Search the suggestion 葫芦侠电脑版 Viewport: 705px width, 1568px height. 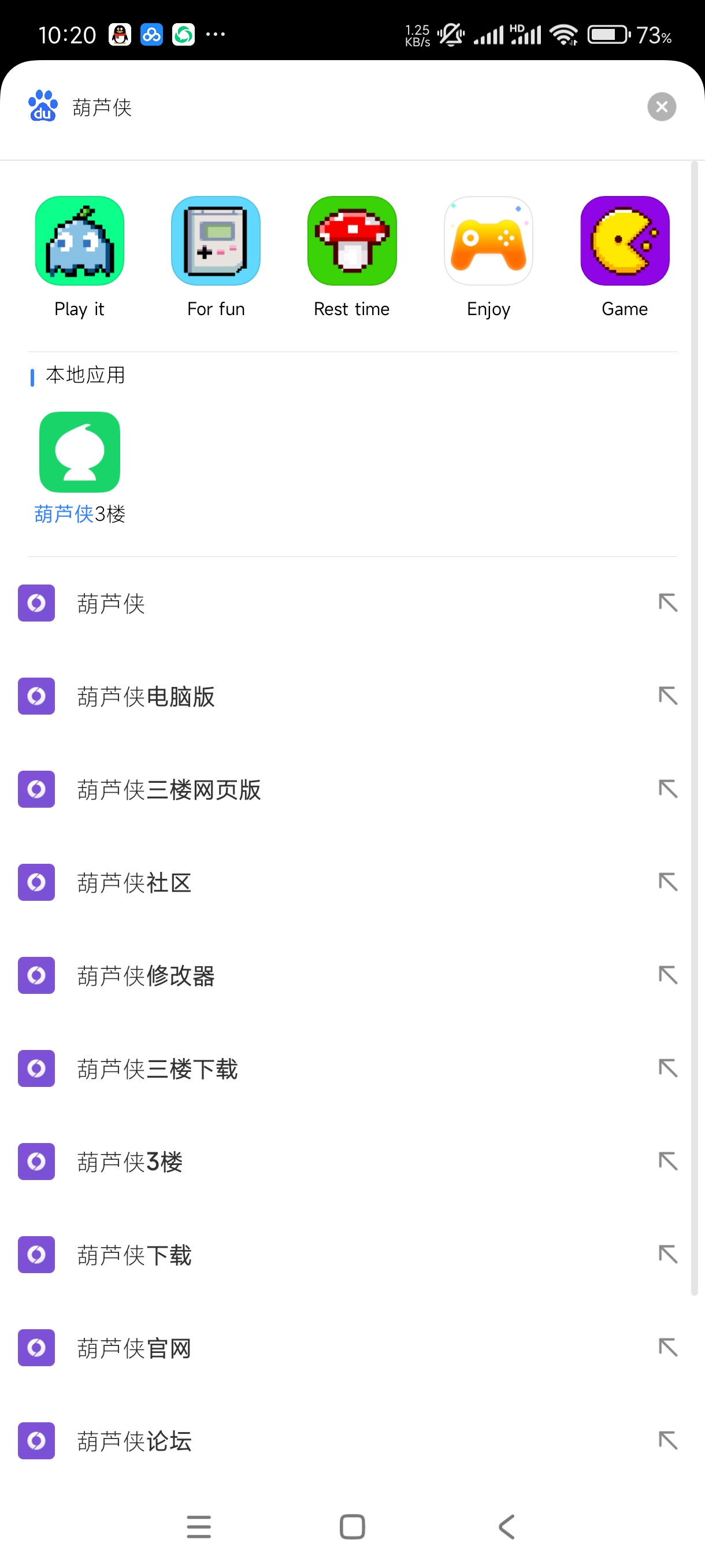(146, 696)
